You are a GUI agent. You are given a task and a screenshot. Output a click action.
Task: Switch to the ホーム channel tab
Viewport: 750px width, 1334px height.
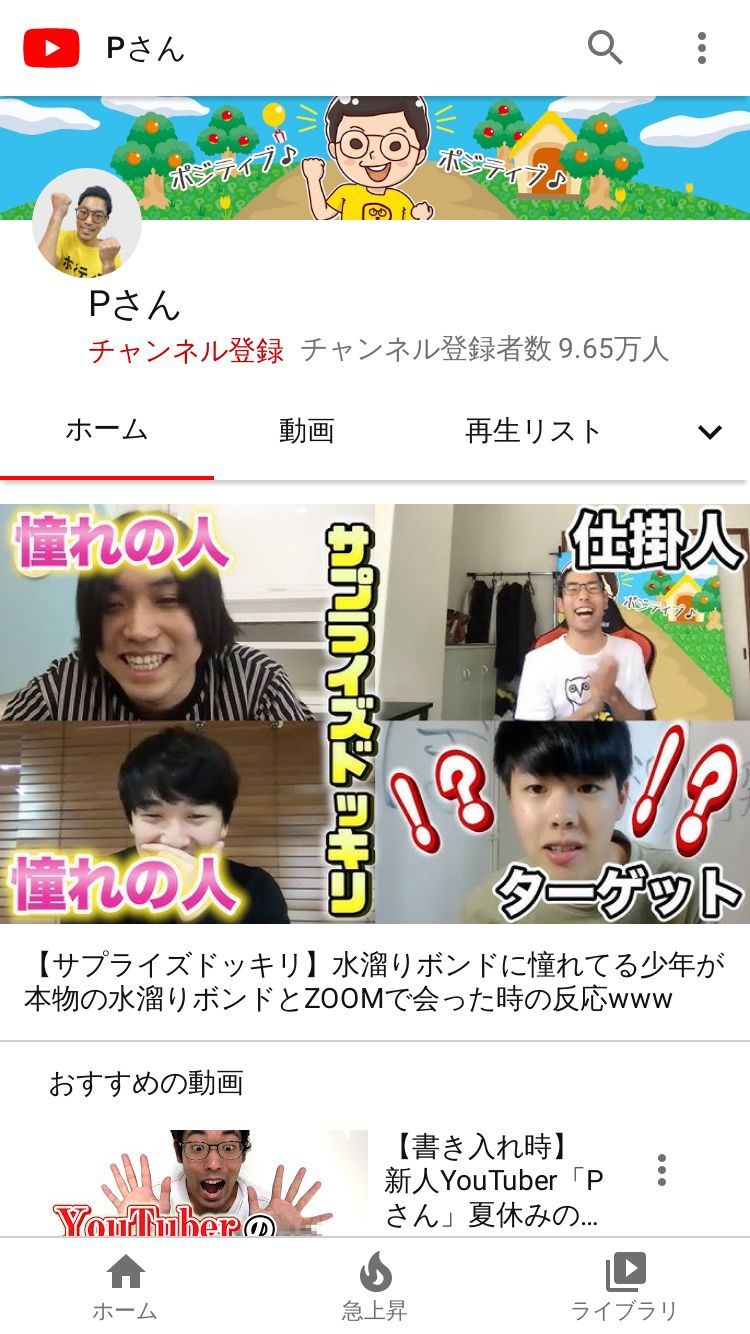[107, 431]
